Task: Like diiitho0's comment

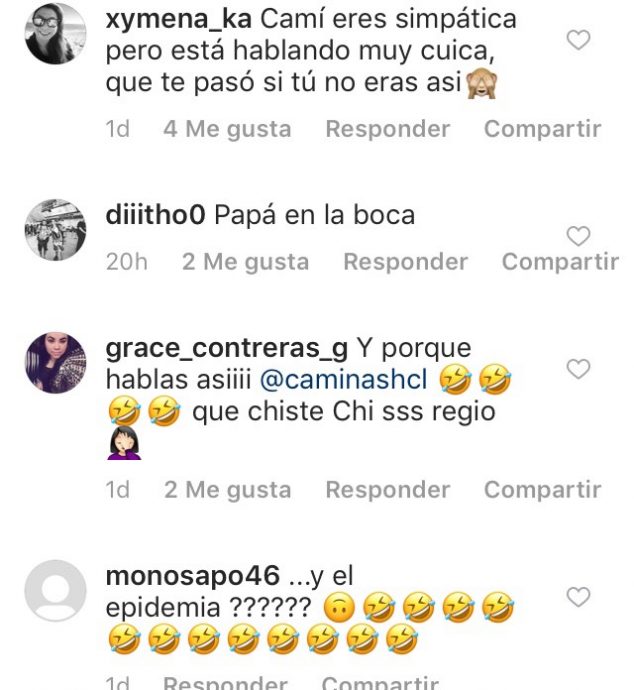Action: click(x=578, y=237)
